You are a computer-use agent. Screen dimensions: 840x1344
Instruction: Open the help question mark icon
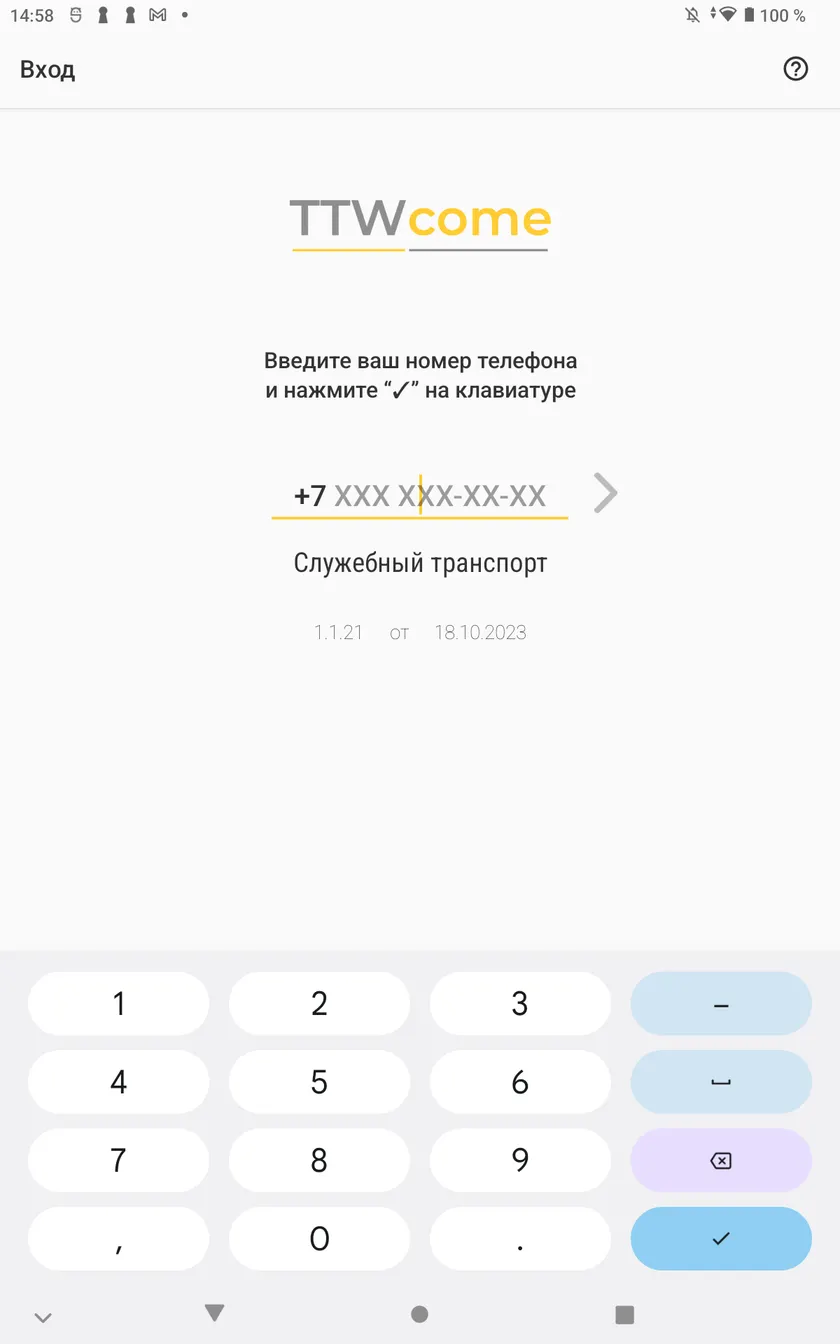coord(795,69)
